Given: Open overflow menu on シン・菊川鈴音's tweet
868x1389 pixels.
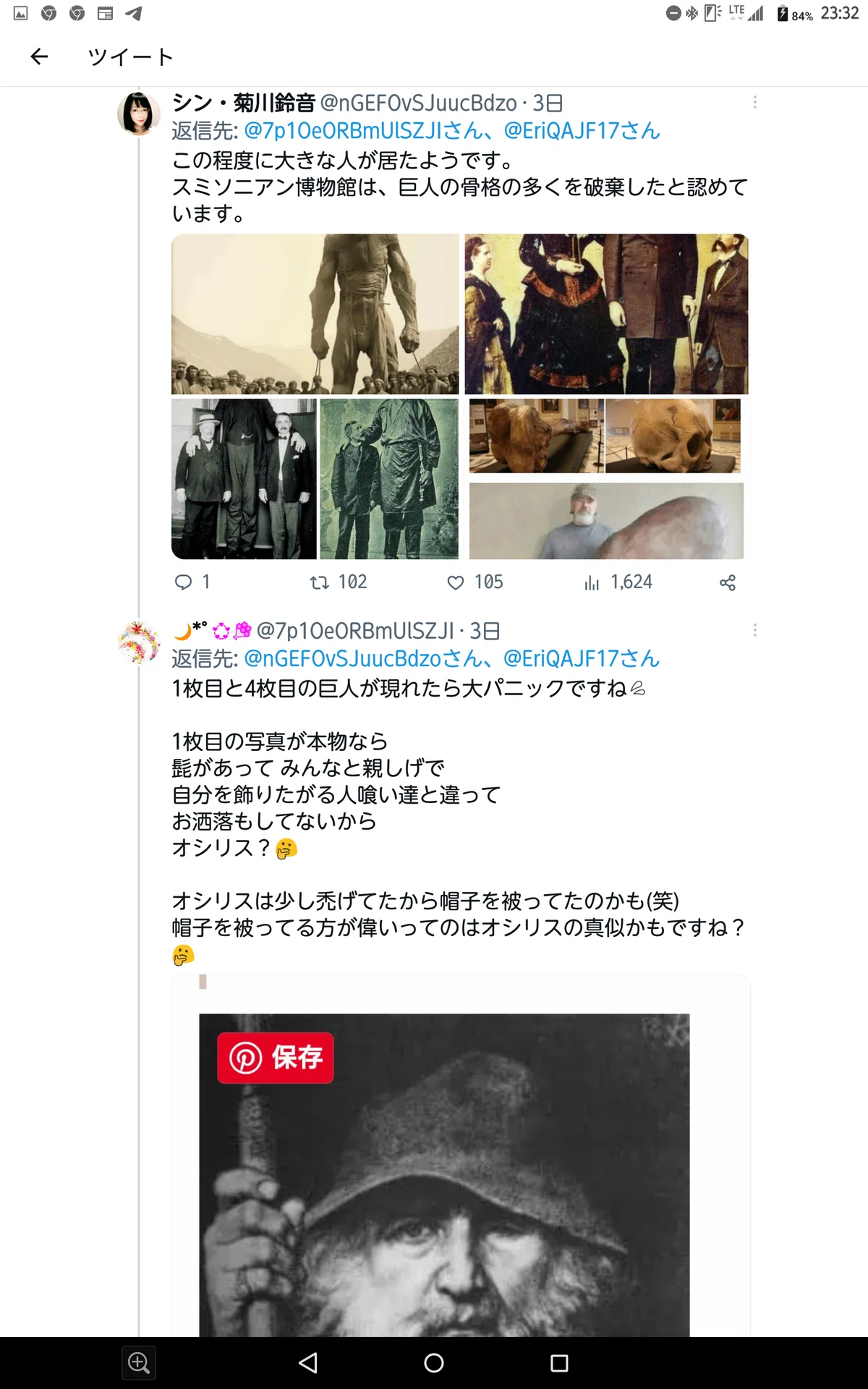Looking at the screenshot, I should [x=755, y=102].
